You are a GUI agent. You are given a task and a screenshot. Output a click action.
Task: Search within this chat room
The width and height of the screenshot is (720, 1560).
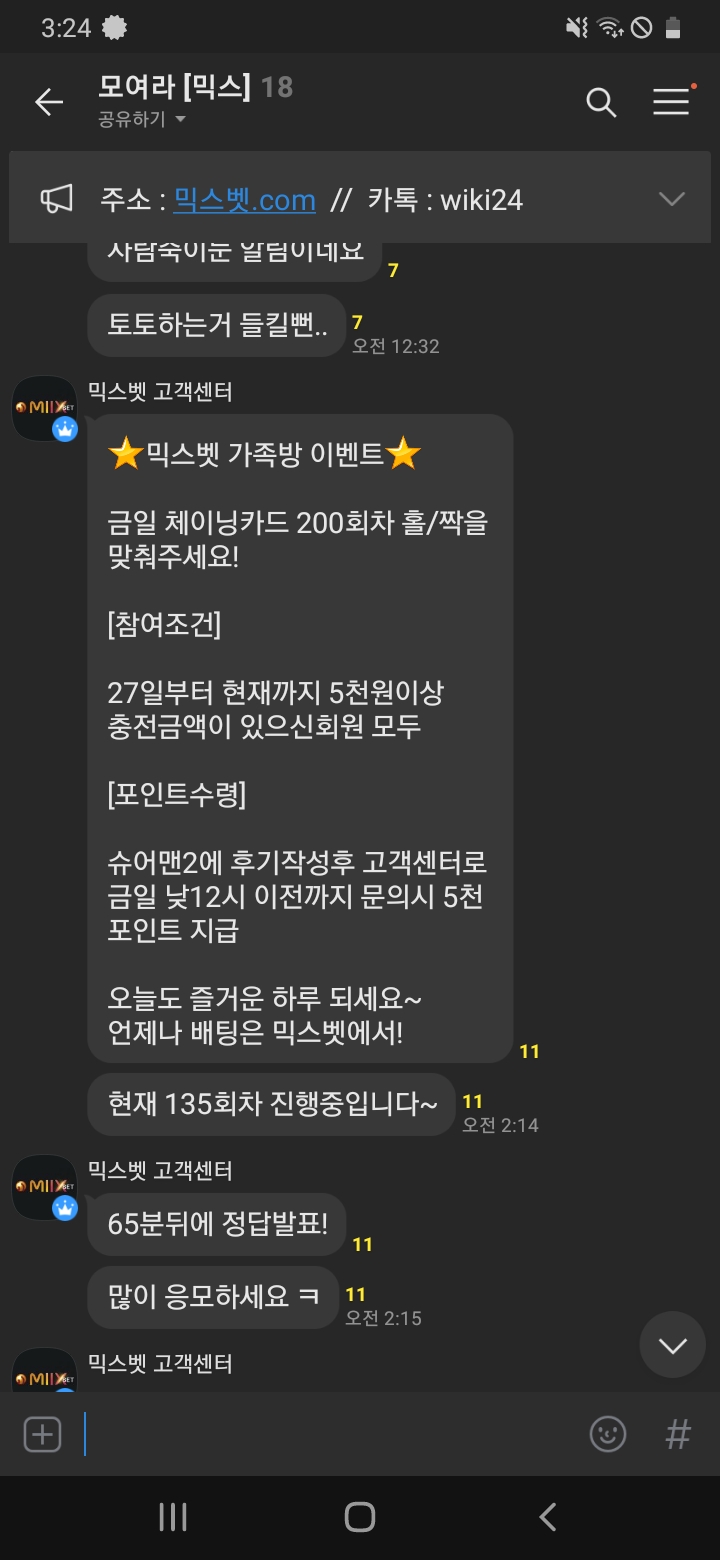pos(600,102)
